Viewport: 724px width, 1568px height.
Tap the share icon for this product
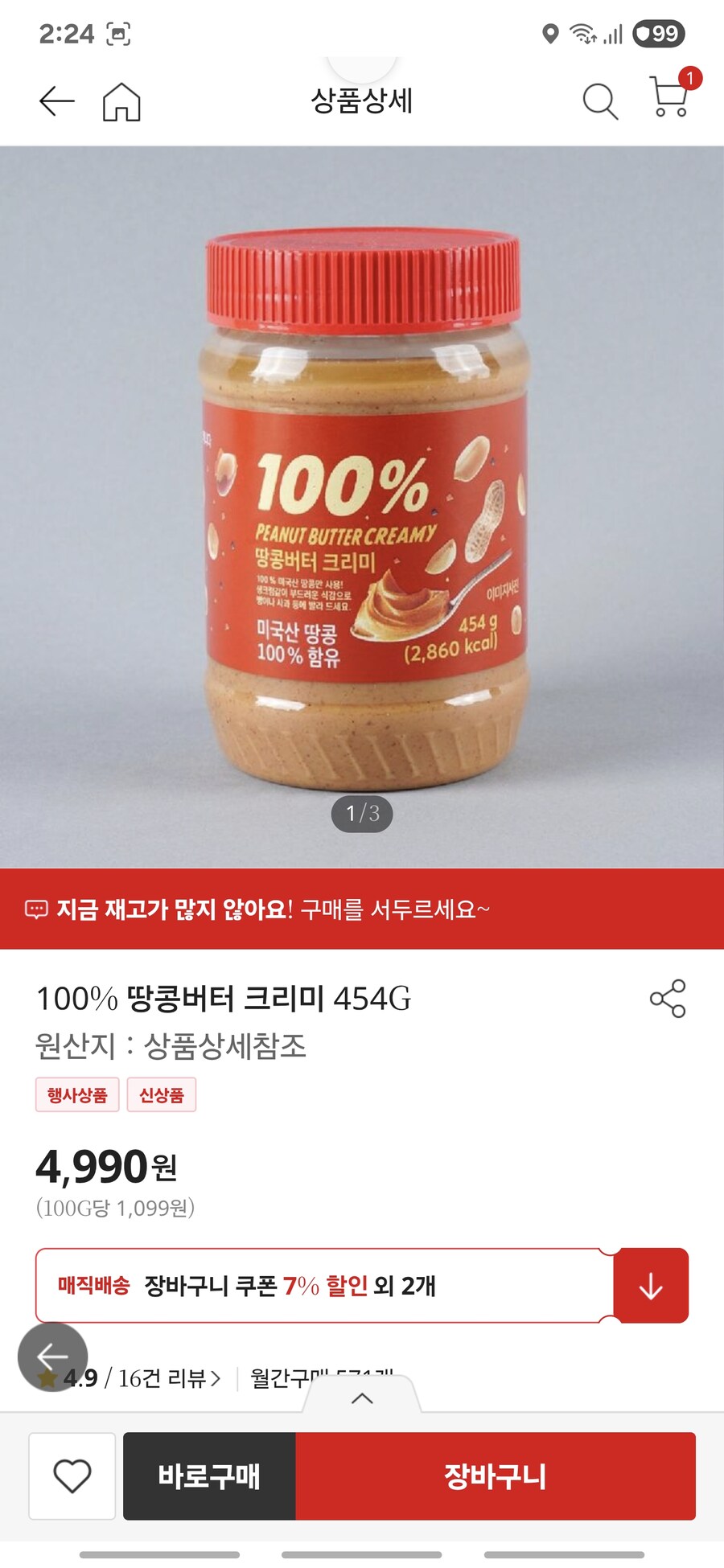tap(667, 997)
